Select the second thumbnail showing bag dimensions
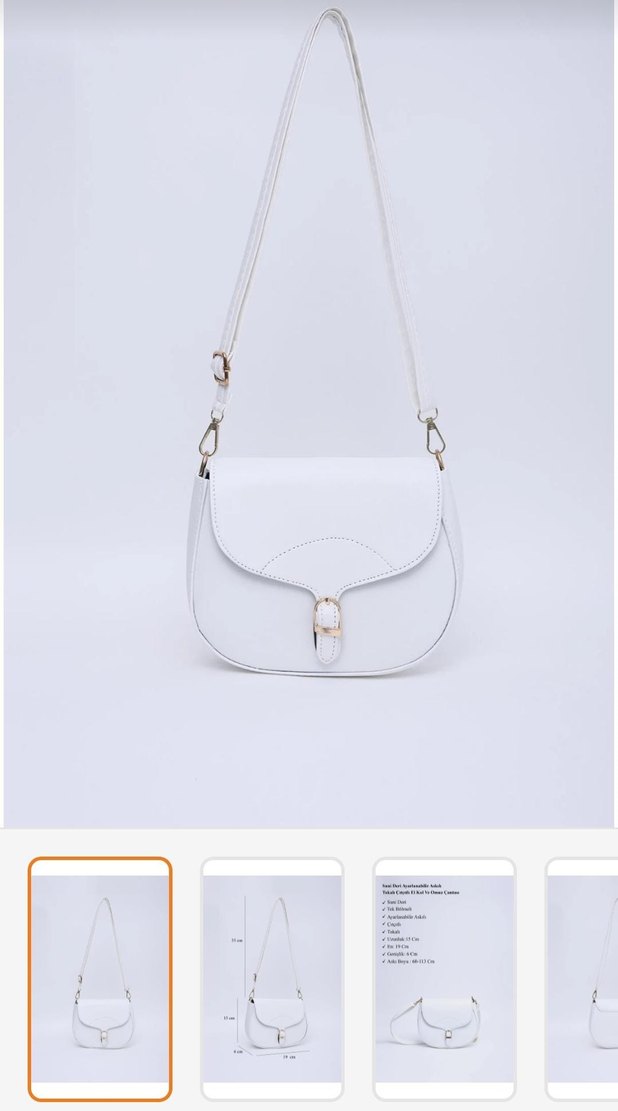 click(272, 979)
